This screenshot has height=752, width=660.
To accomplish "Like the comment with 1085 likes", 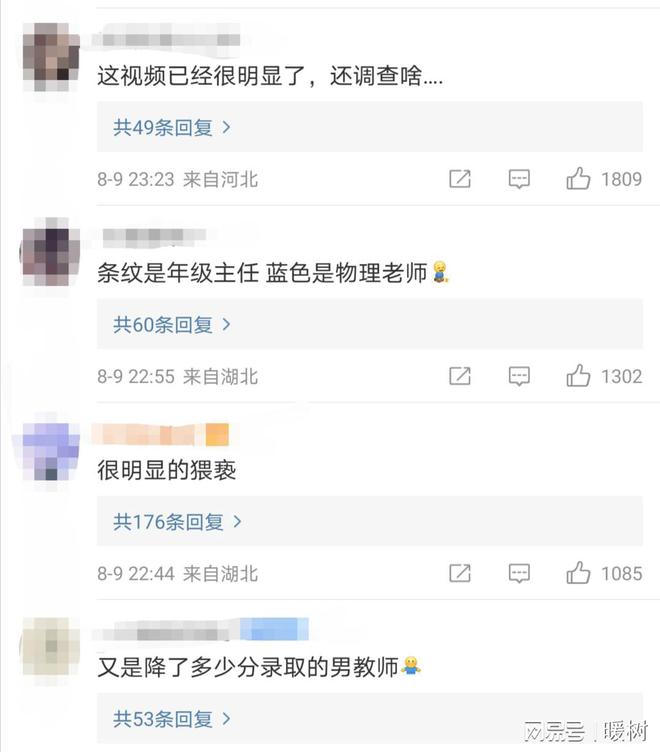I will pos(579,573).
